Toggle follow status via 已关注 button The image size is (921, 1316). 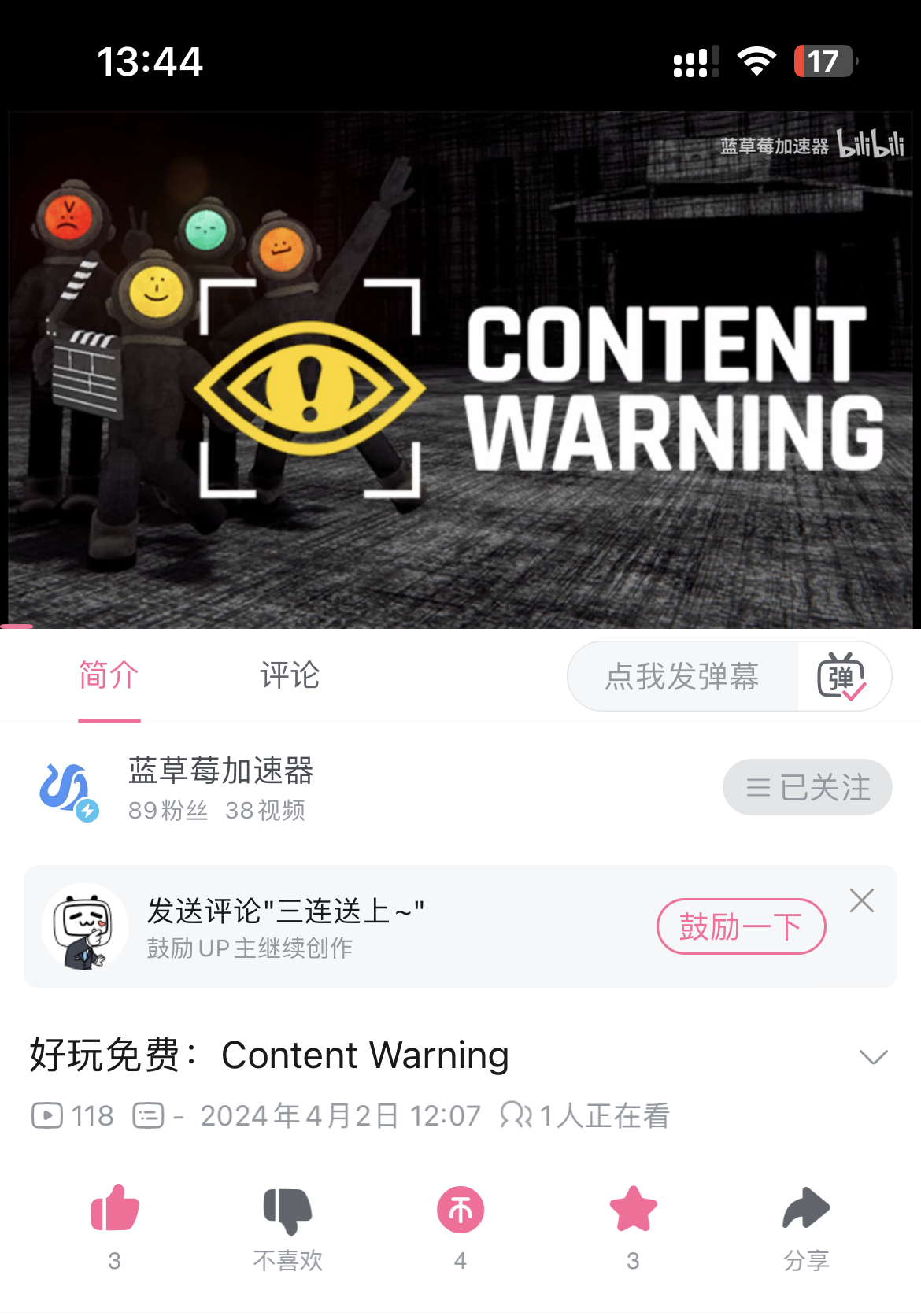click(807, 786)
